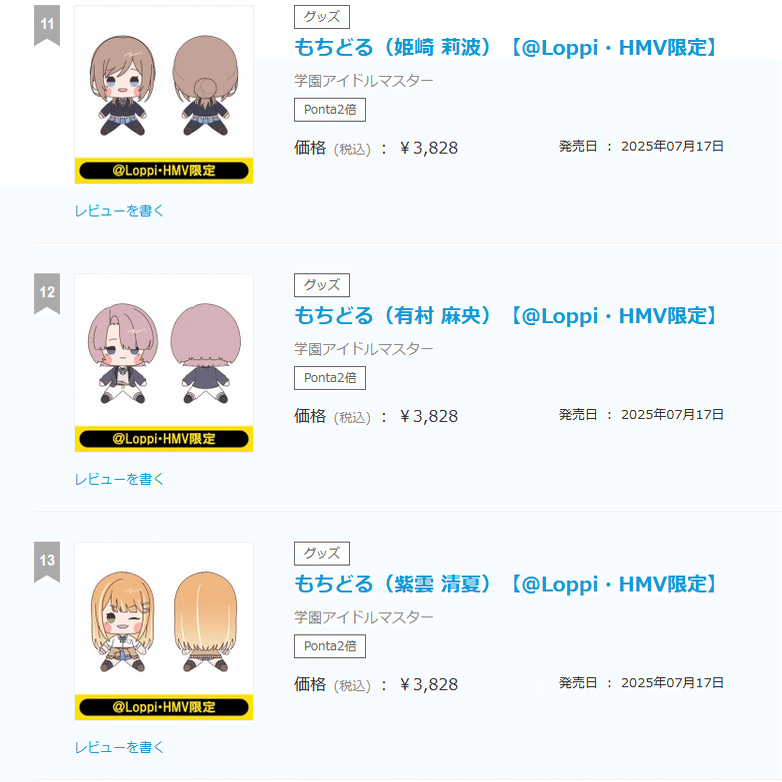
Task: Write a review for rank 13 item
Action: [119, 747]
